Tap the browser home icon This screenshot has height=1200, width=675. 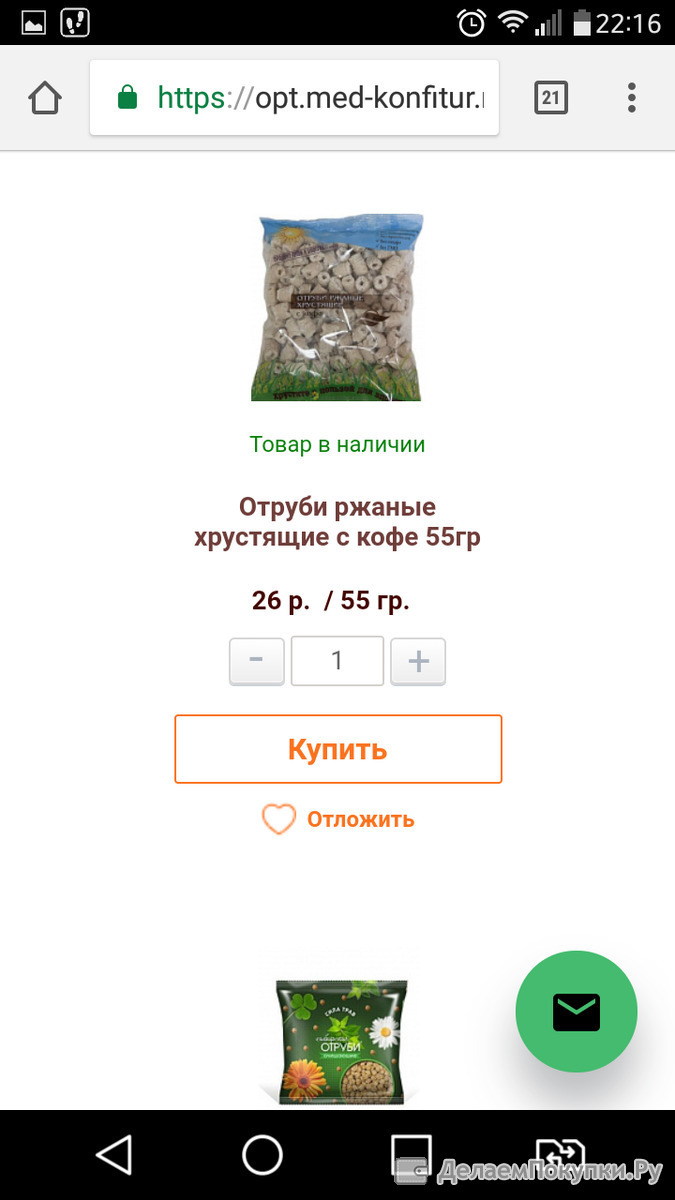(x=45, y=98)
